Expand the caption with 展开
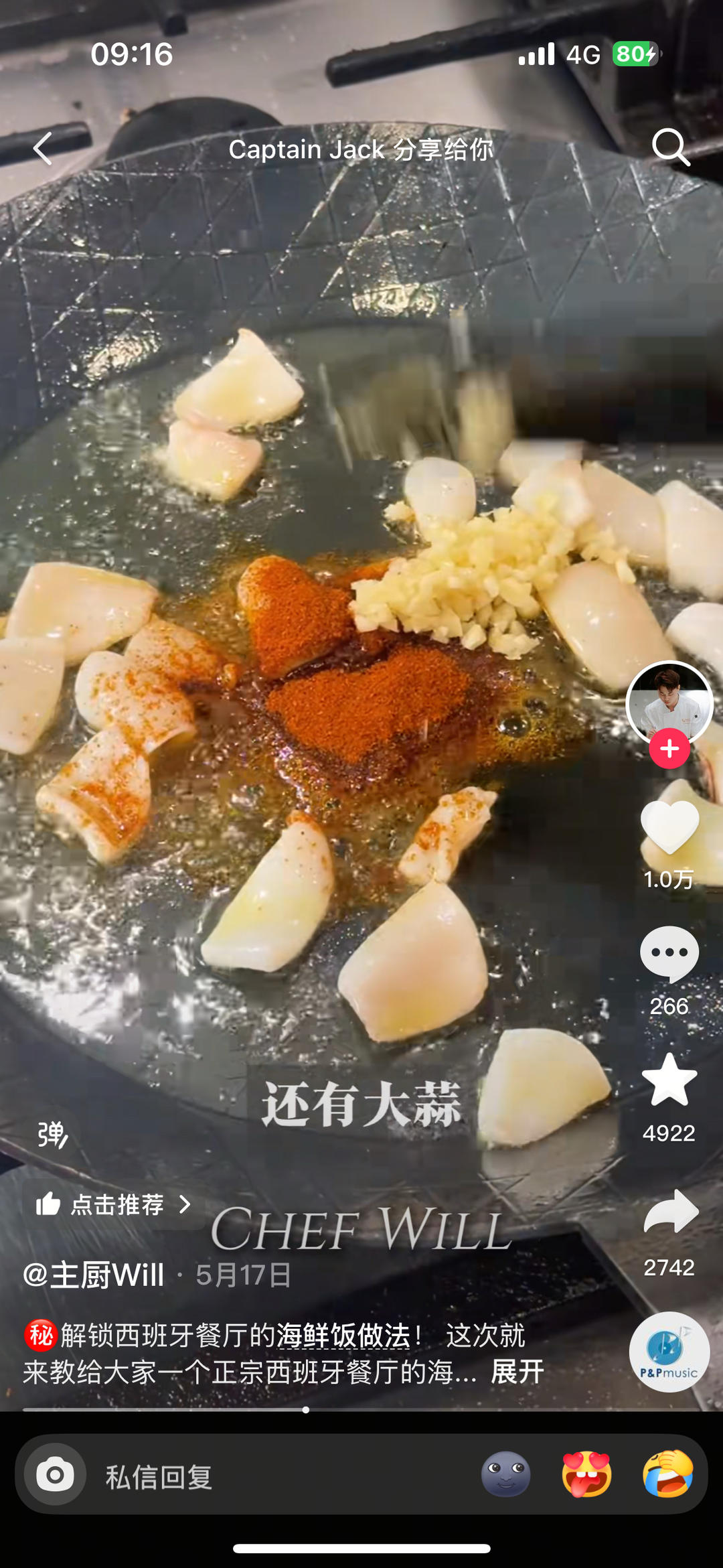This screenshot has height=1568, width=723. click(x=517, y=1372)
